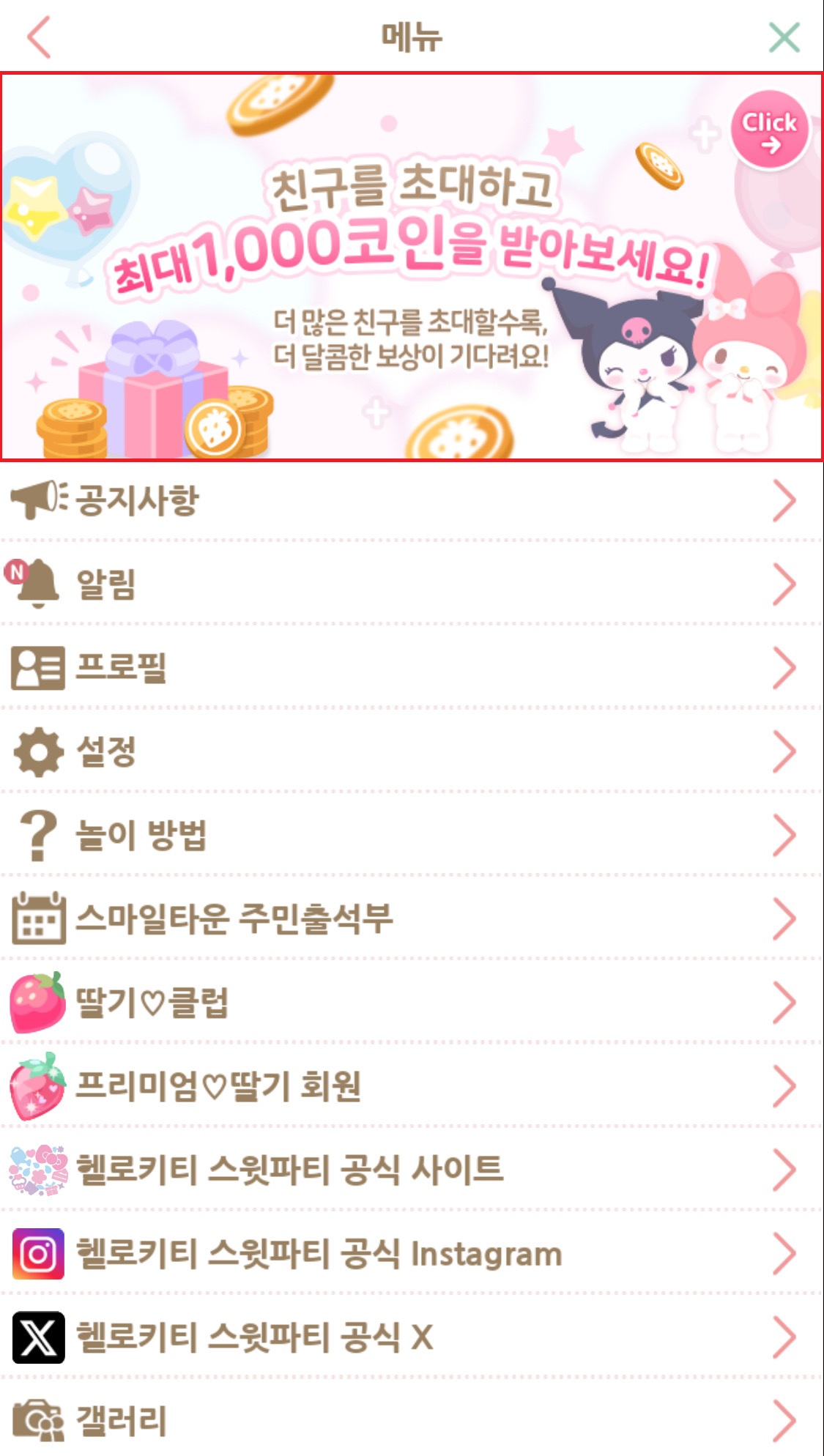Open 프리미엄♡딸기 회원
This screenshot has width=824, height=1456.
412,1086
